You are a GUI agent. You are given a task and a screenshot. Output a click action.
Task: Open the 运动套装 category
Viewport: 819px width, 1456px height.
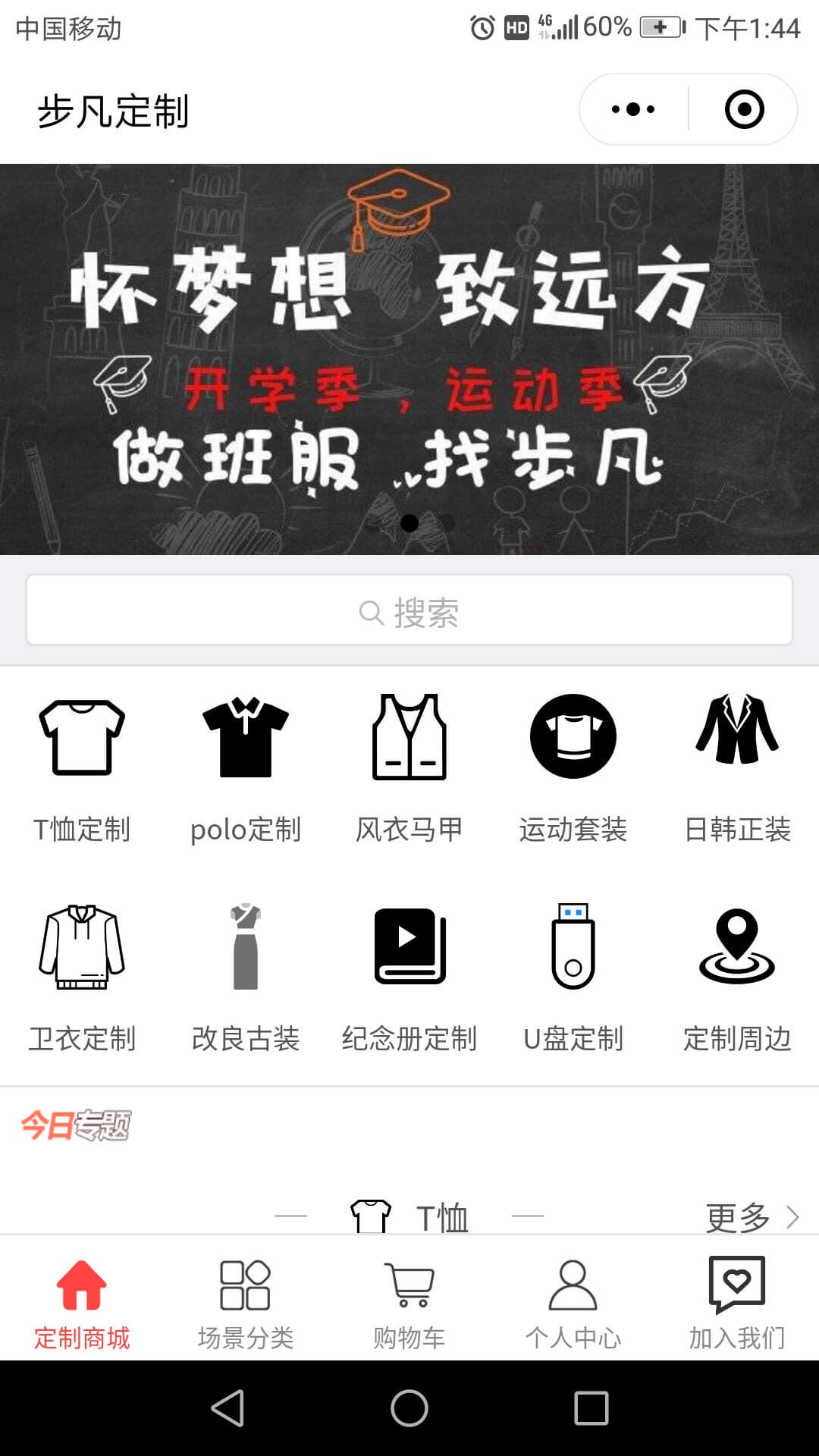(573, 767)
